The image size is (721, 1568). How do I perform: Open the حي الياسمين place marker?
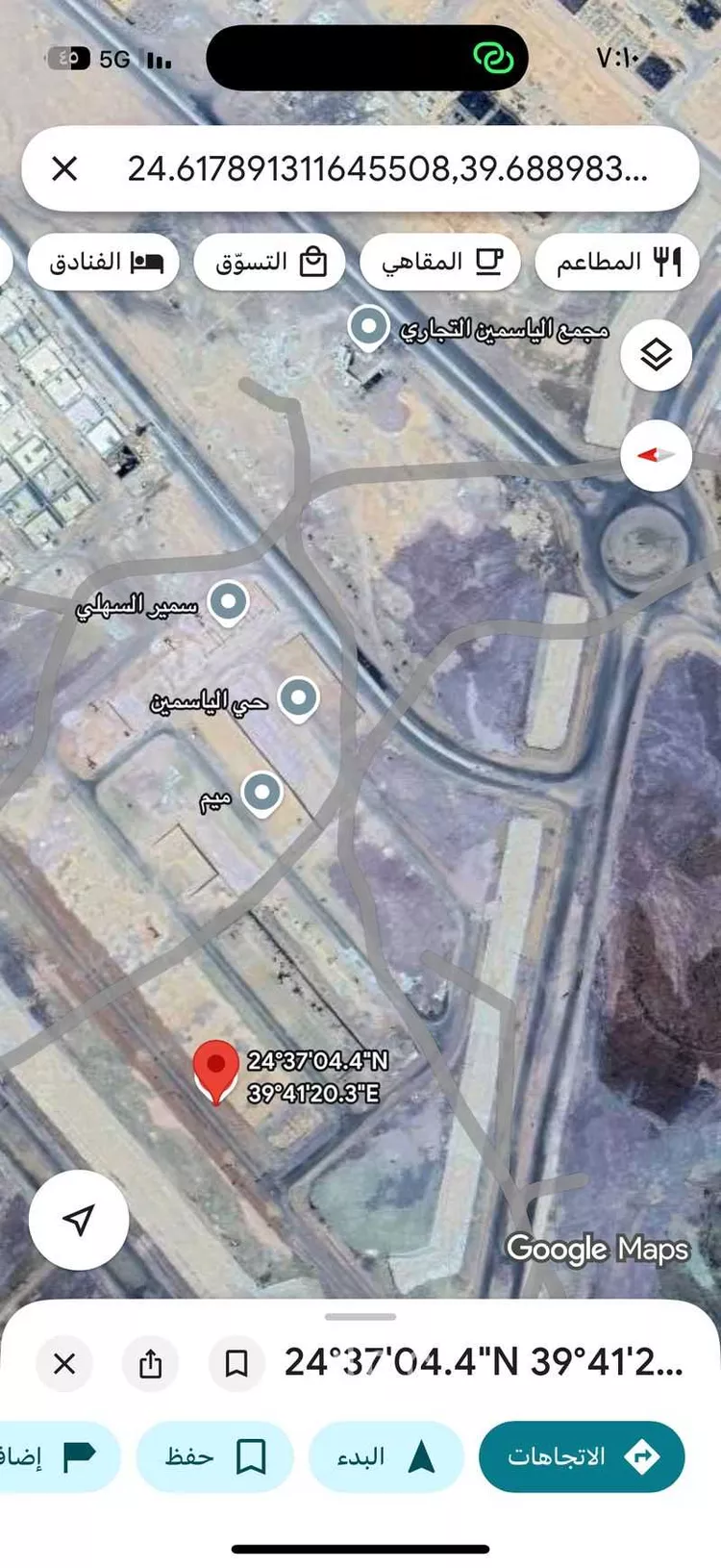[298, 697]
